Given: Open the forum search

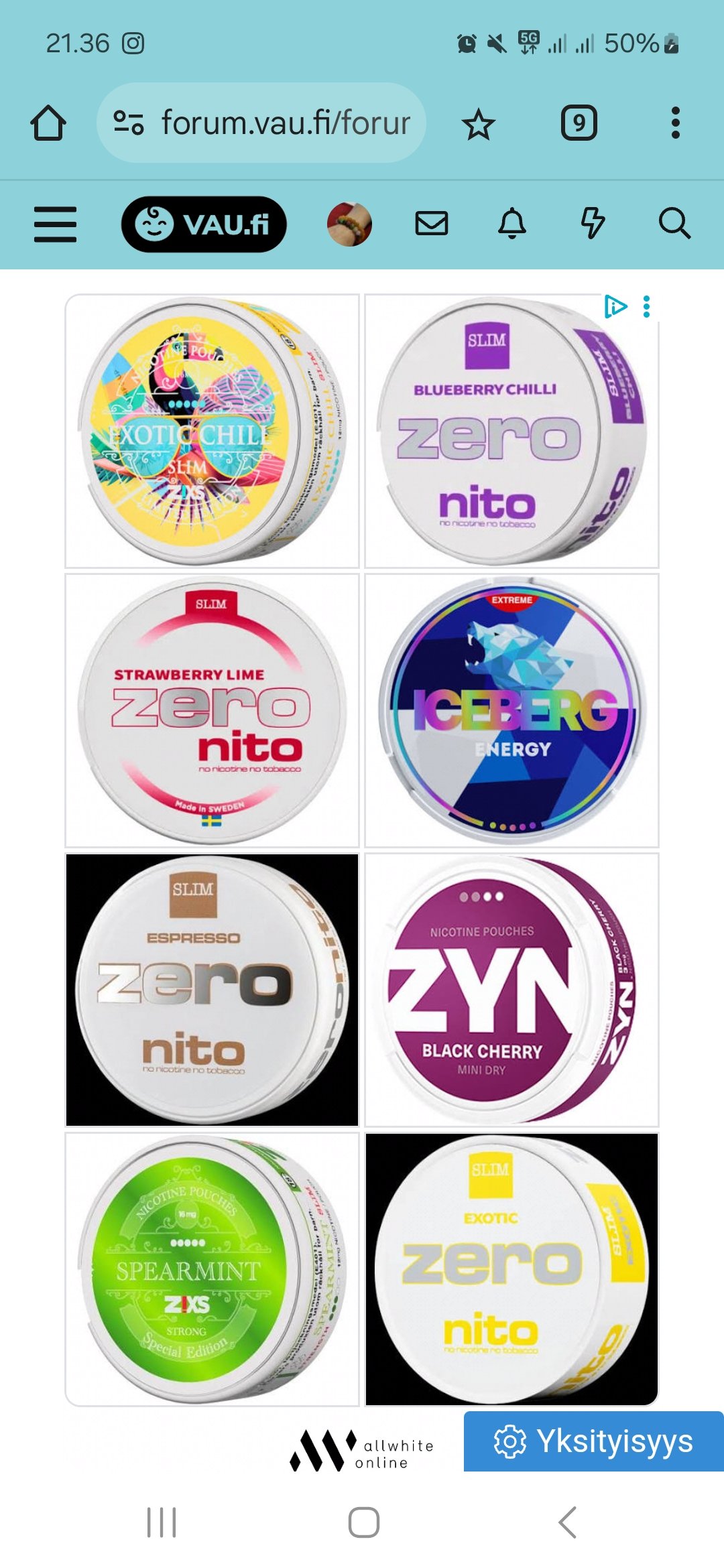Looking at the screenshot, I should pyautogui.click(x=674, y=223).
